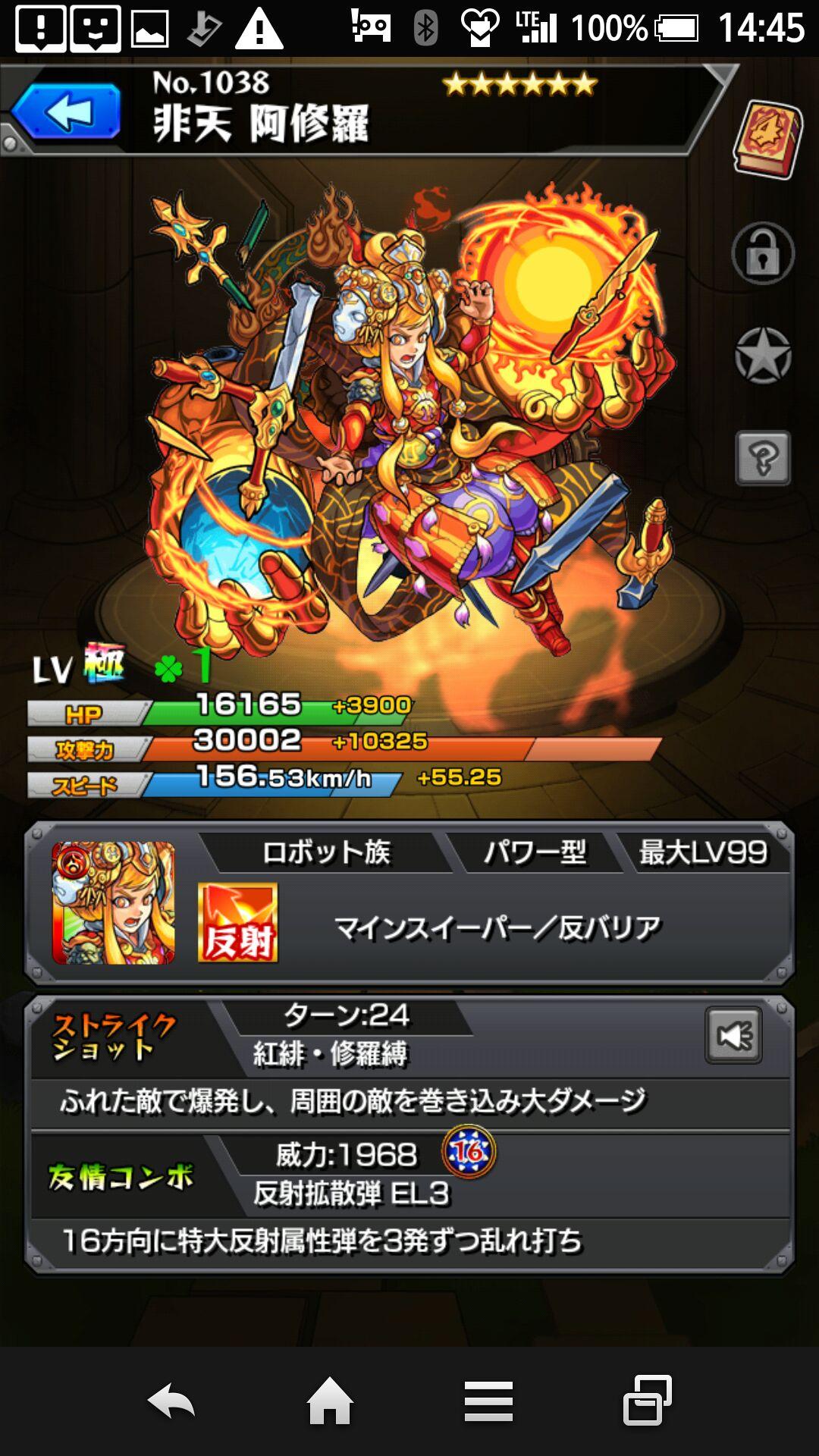Open the recent apps switcher

click(647, 1401)
